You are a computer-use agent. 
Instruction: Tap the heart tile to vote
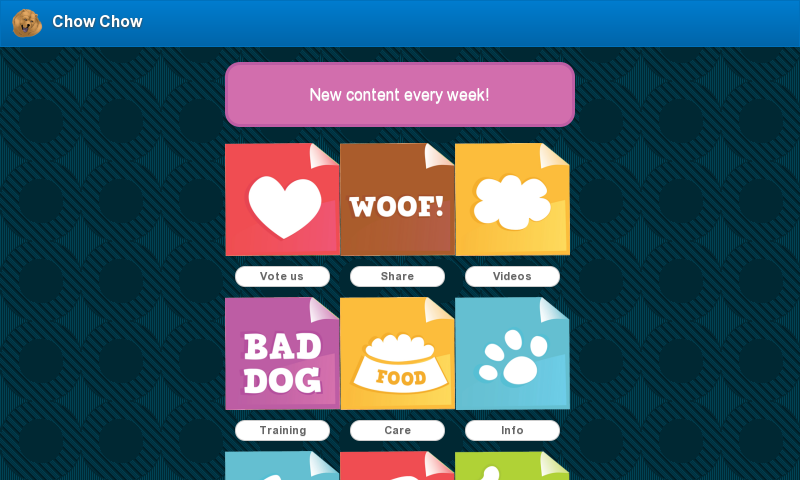tap(282, 200)
